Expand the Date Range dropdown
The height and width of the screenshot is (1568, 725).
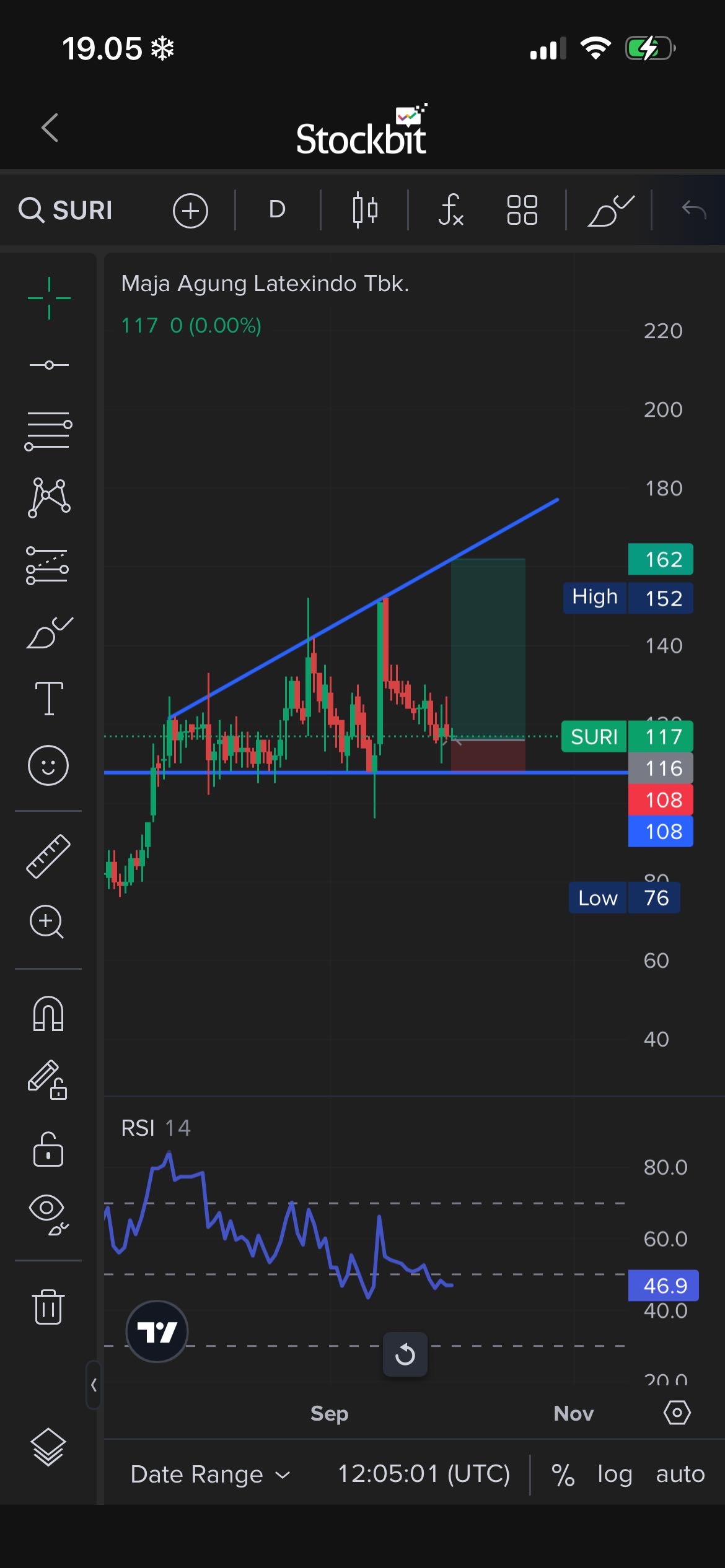[x=210, y=1474]
